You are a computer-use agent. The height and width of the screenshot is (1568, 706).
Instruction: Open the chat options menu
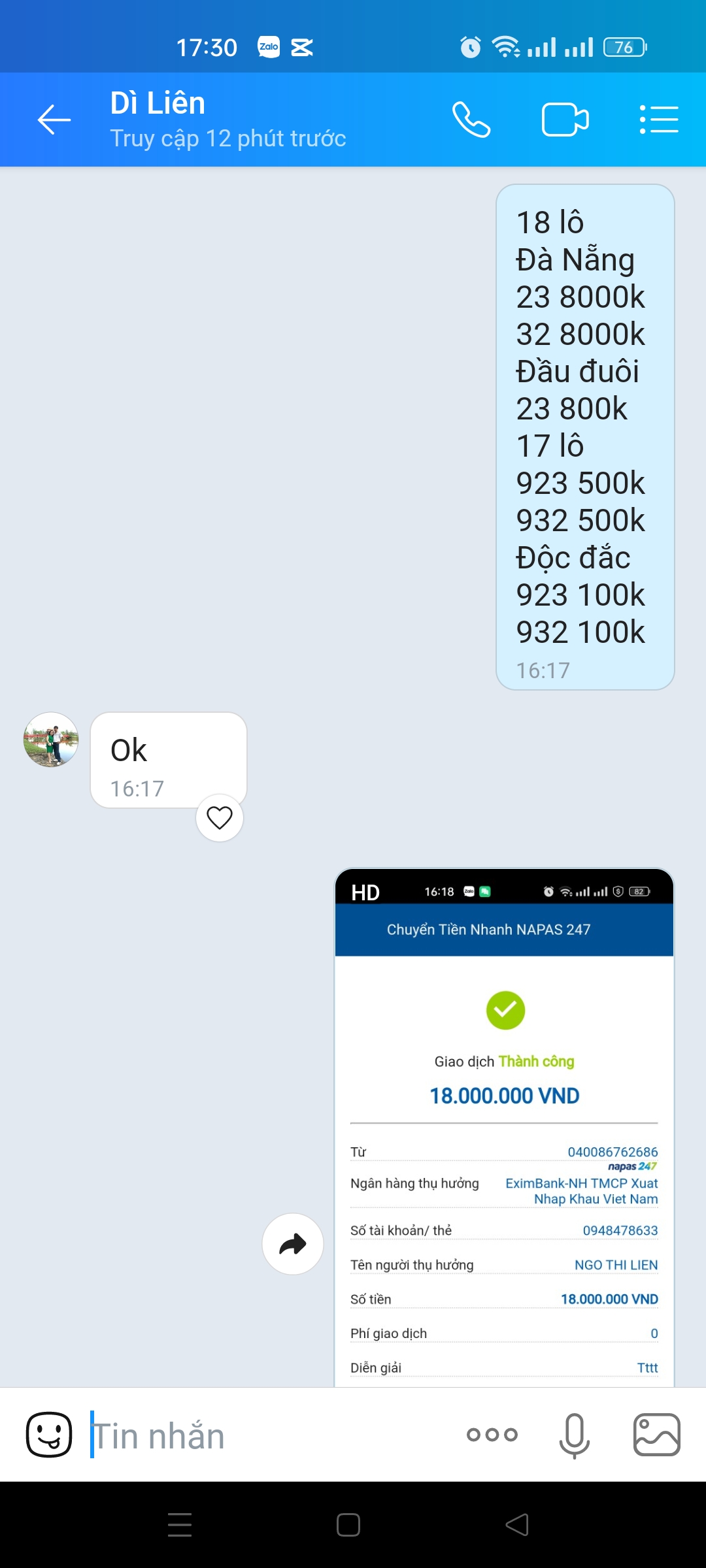tap(658, 120)
